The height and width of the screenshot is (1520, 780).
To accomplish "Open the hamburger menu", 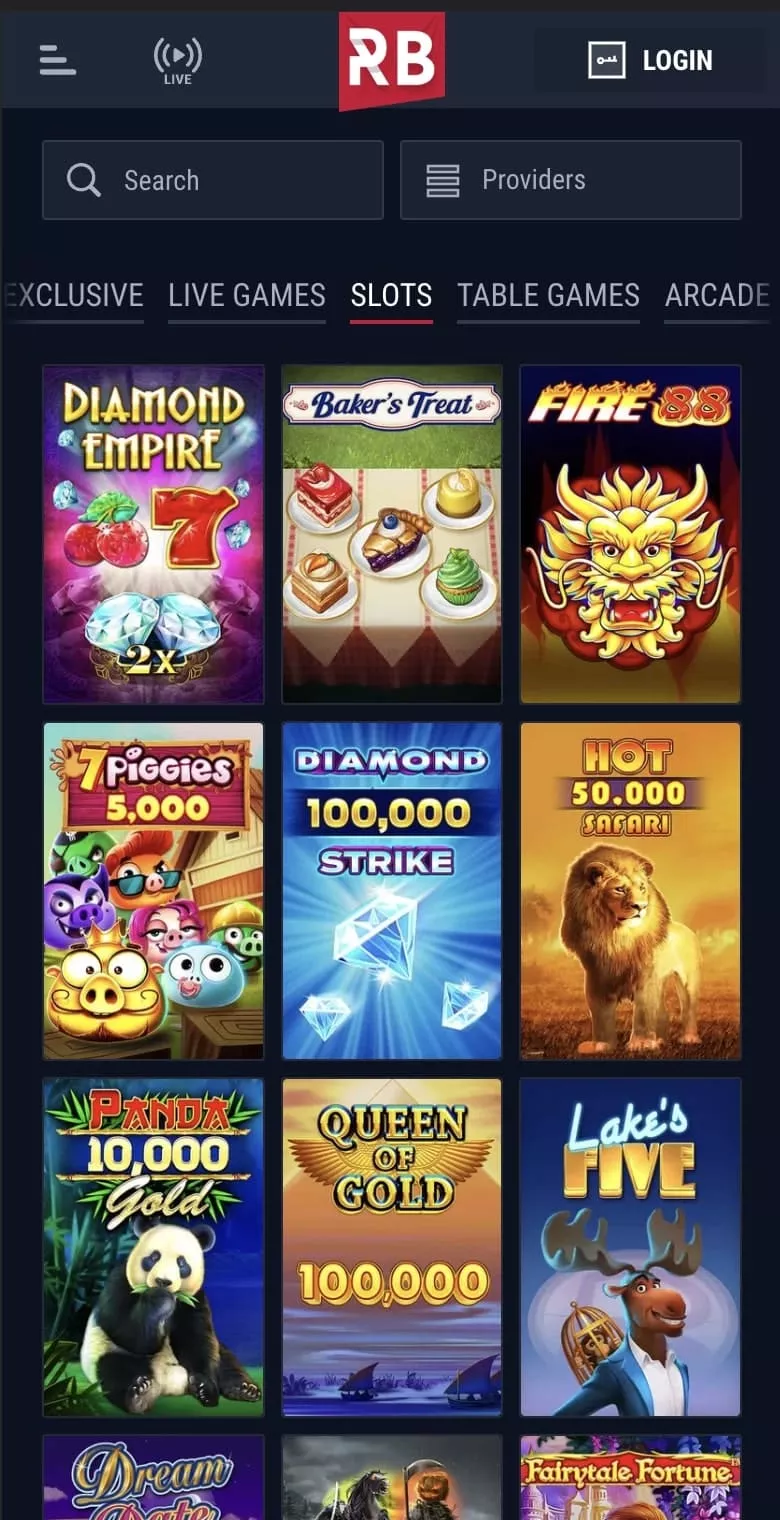I will click(58, 60).
